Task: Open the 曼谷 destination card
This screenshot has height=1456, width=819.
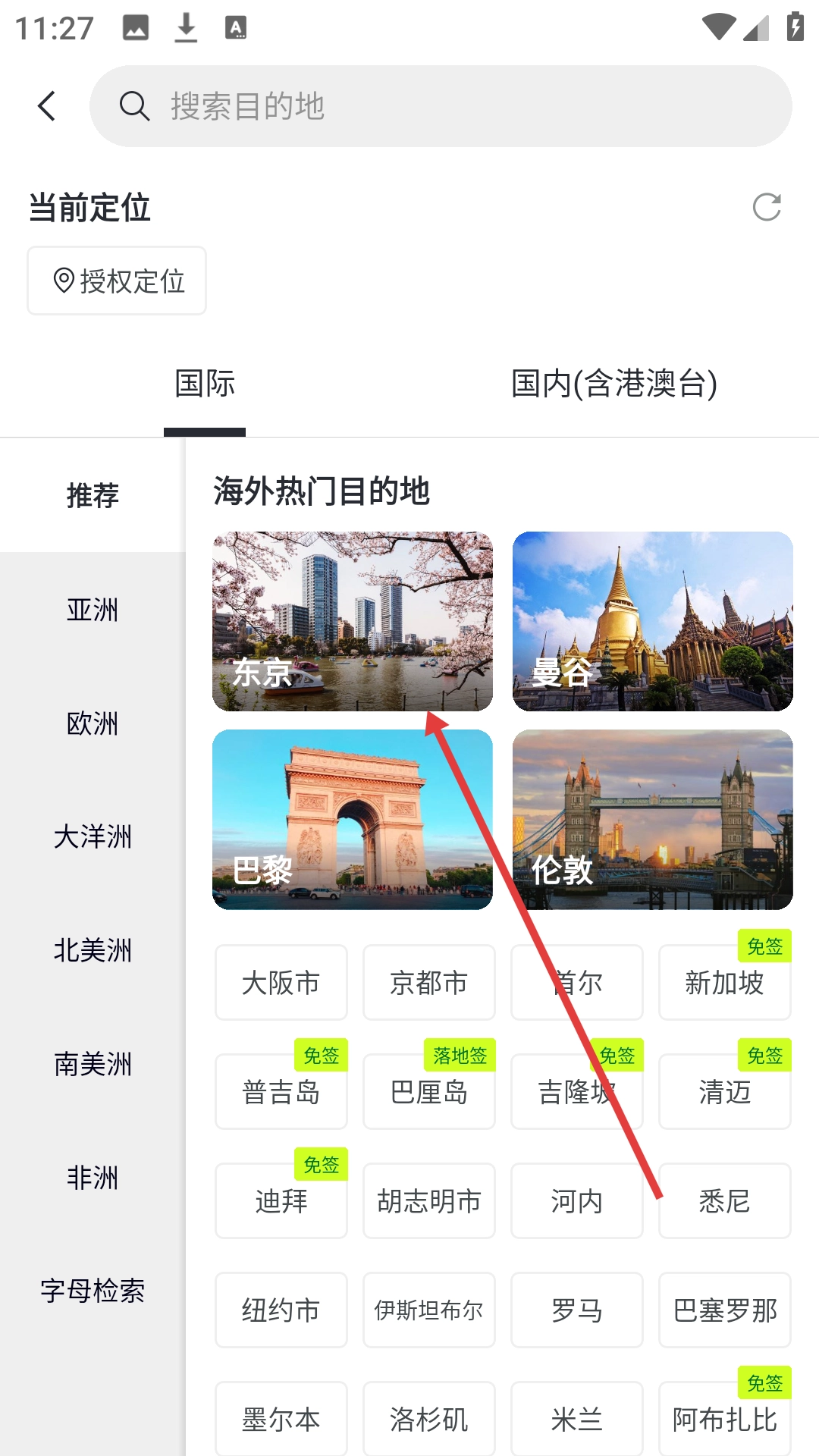Action: tap(653, 621)
